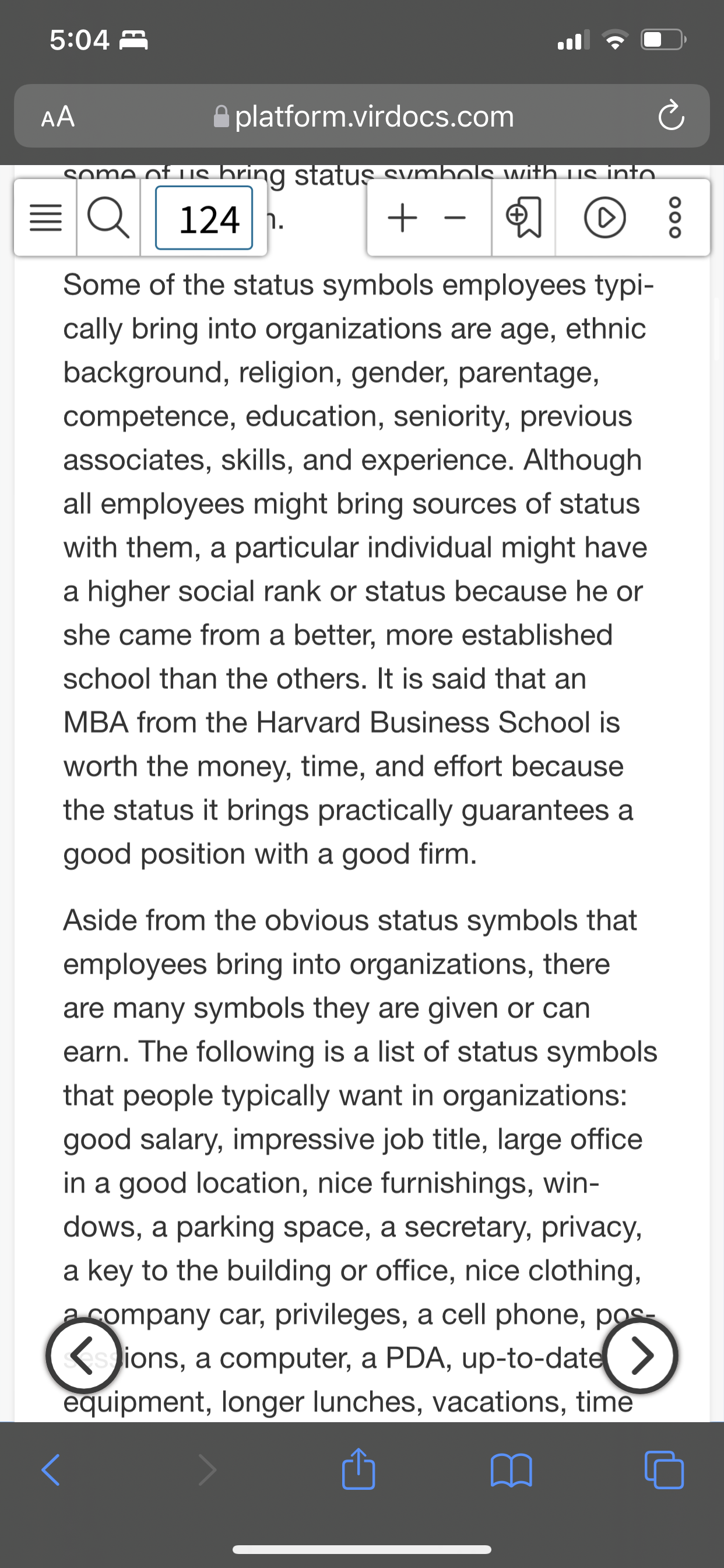Edit the page number field showing 124
Image resolution: width=724 pixels, height=1568 pixels.
coord(204,218)
